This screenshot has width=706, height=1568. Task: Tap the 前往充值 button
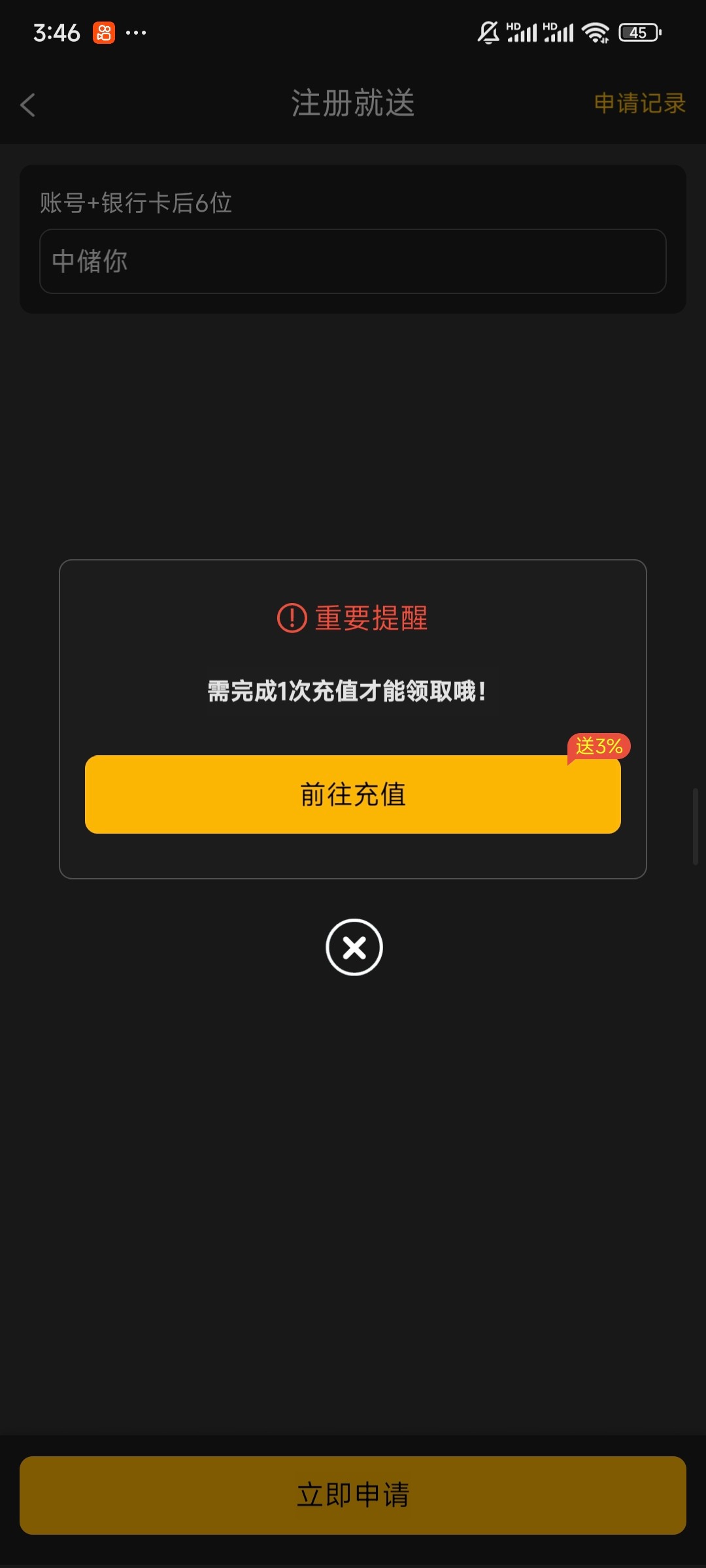pos(353,794)
